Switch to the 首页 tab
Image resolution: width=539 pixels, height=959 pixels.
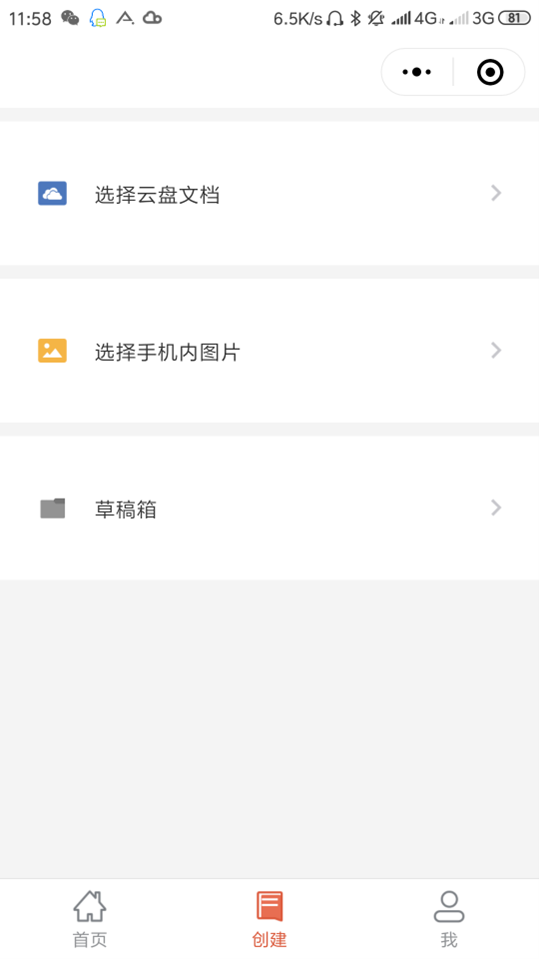(90, 919)
